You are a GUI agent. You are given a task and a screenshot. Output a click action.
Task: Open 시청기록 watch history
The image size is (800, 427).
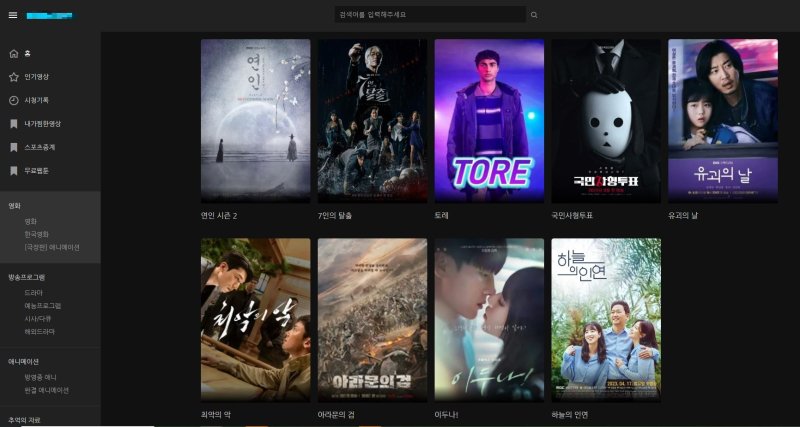click(36, 100)
